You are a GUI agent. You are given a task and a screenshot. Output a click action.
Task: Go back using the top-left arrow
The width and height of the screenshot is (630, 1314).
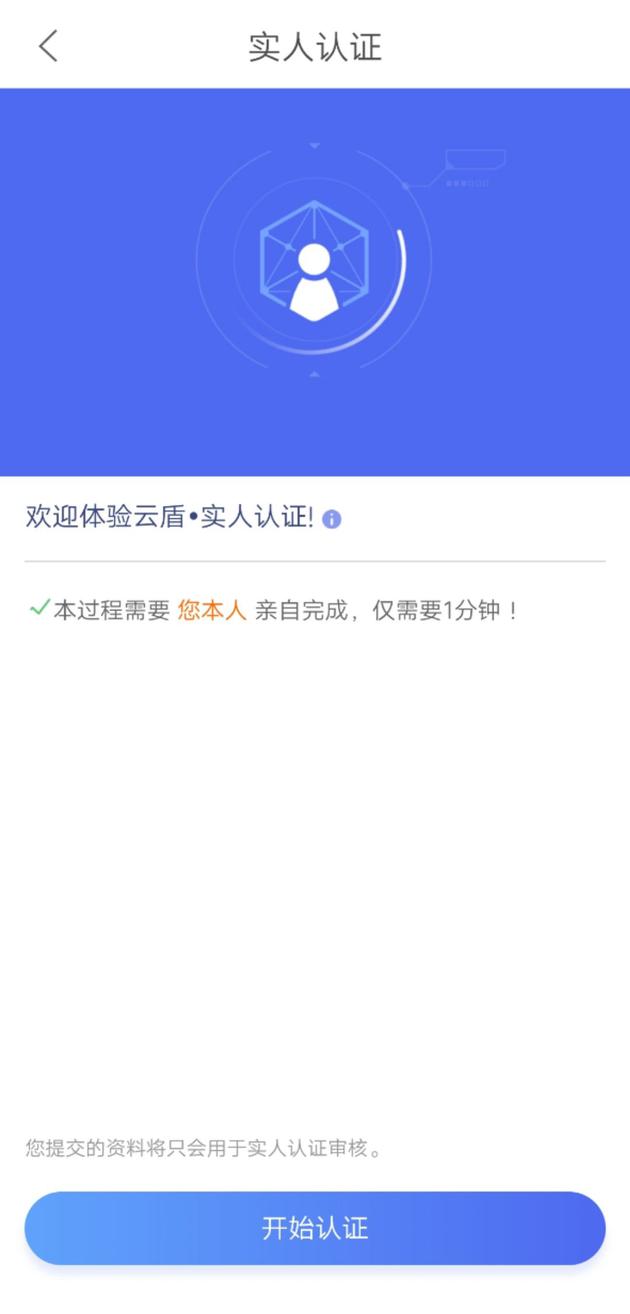(48, 46)
